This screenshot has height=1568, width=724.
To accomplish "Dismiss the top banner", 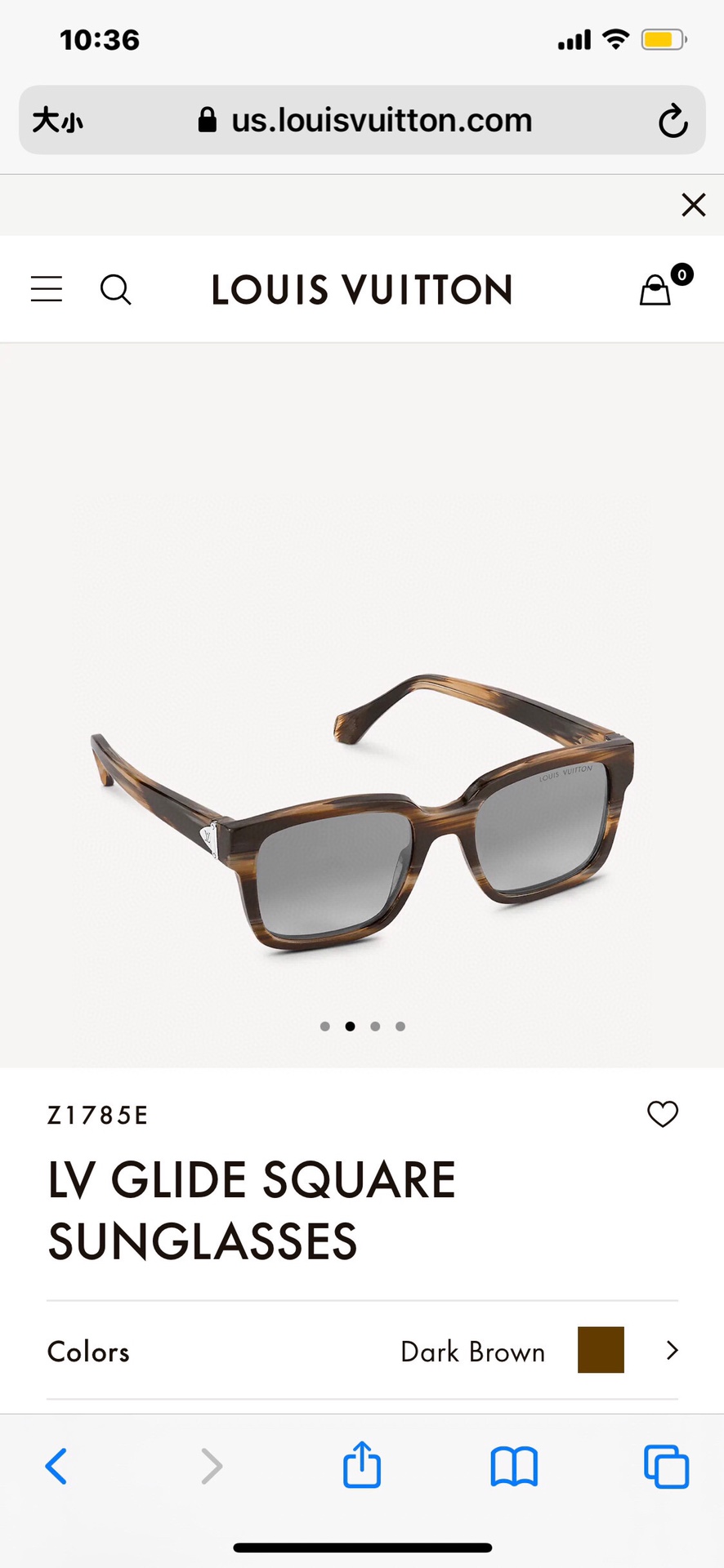I will coord(693,205).
